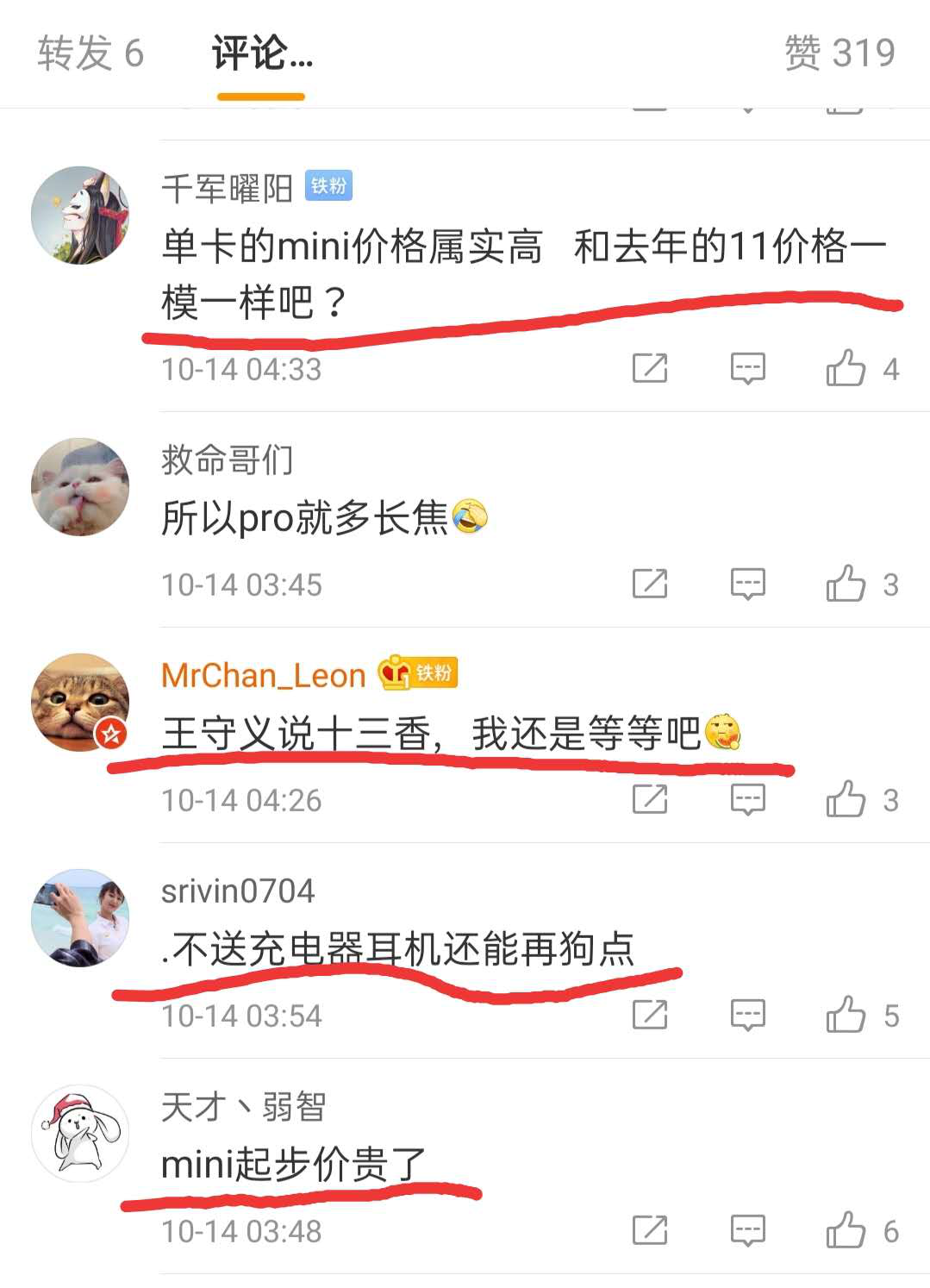Reply to 救命哥们's comment
The height and width of the screenshot is (1288, 930).
click(747, 584)
